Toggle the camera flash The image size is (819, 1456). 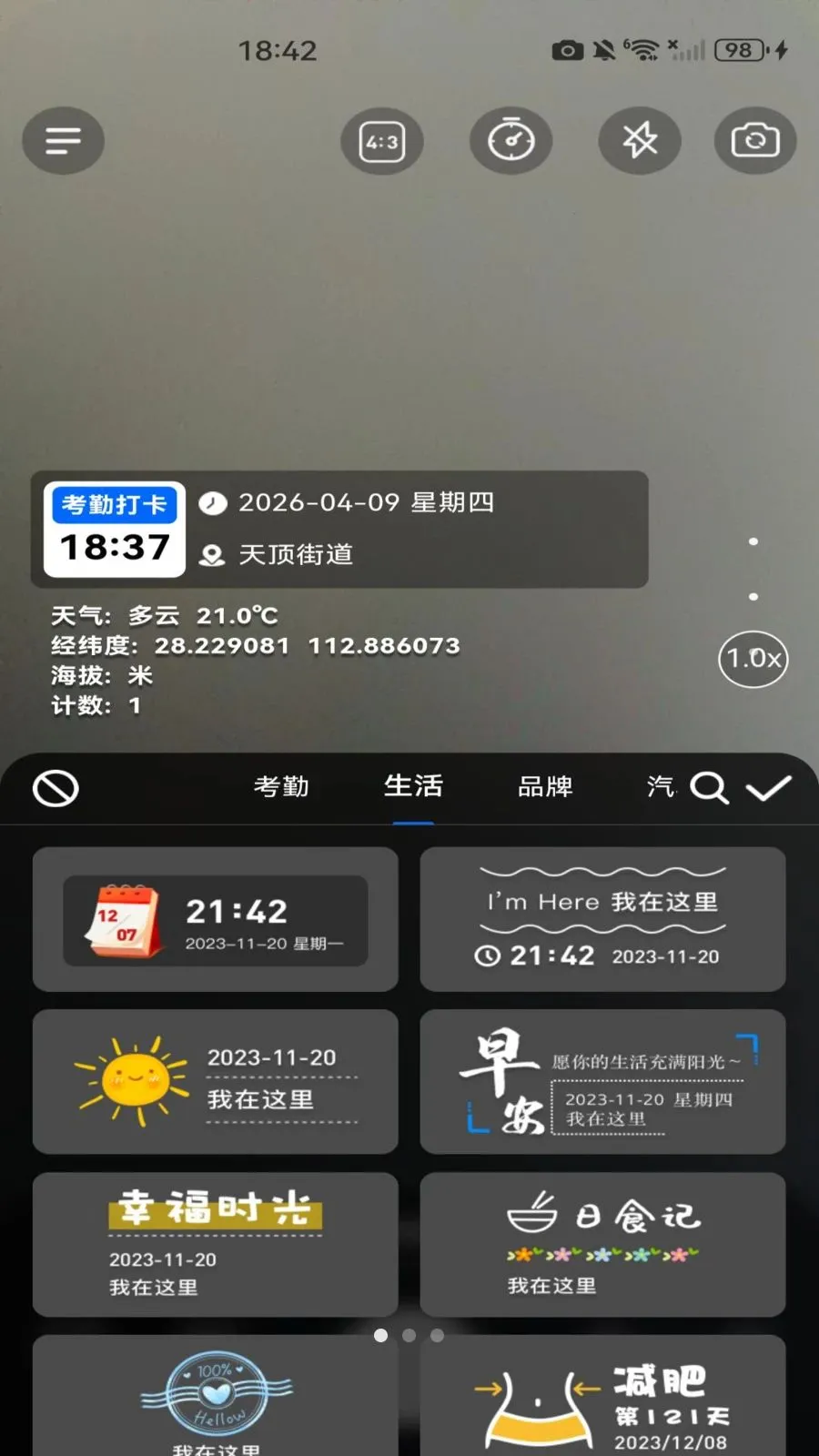coord(639,140)
